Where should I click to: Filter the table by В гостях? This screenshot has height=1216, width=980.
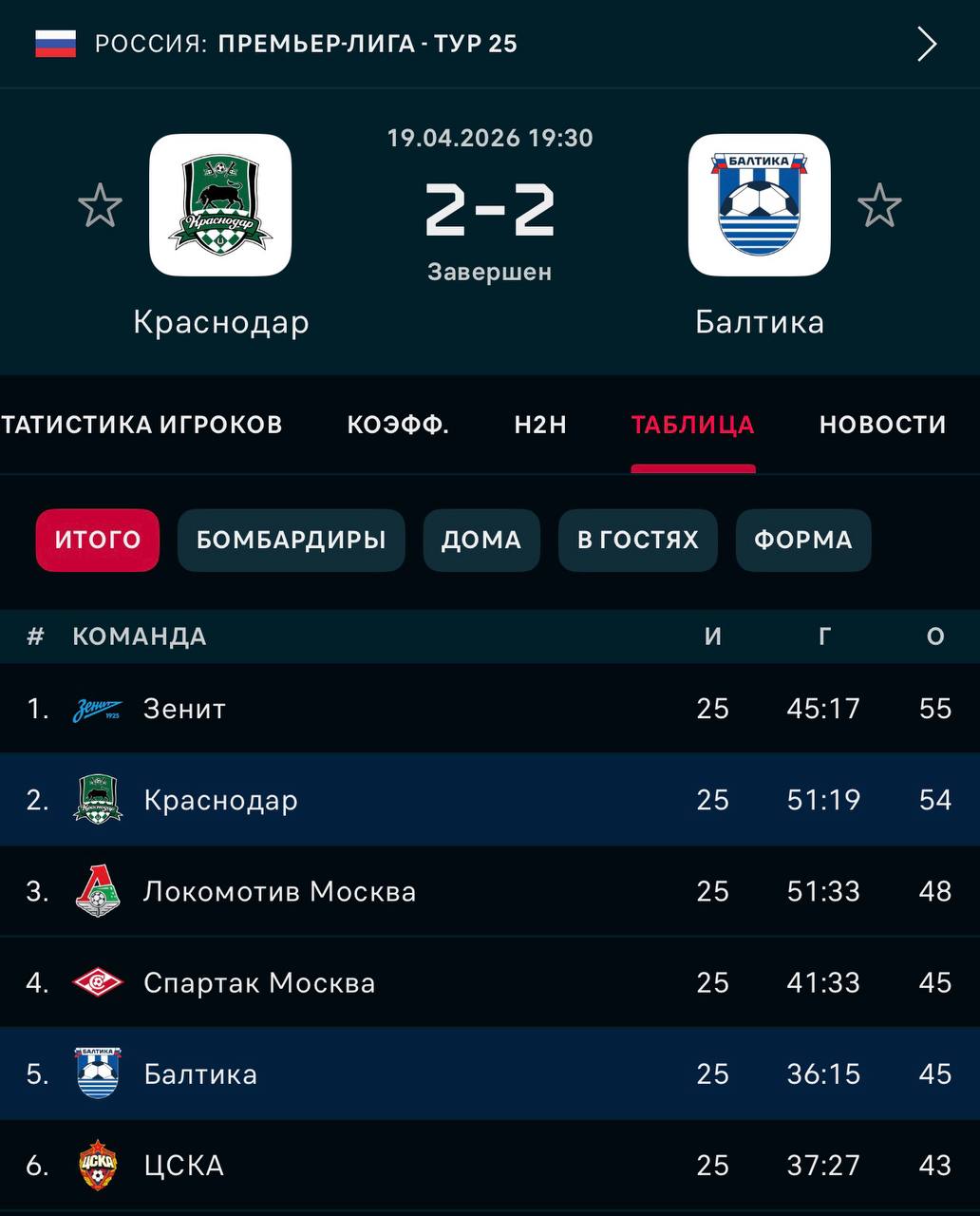click(x=637, y=540)
